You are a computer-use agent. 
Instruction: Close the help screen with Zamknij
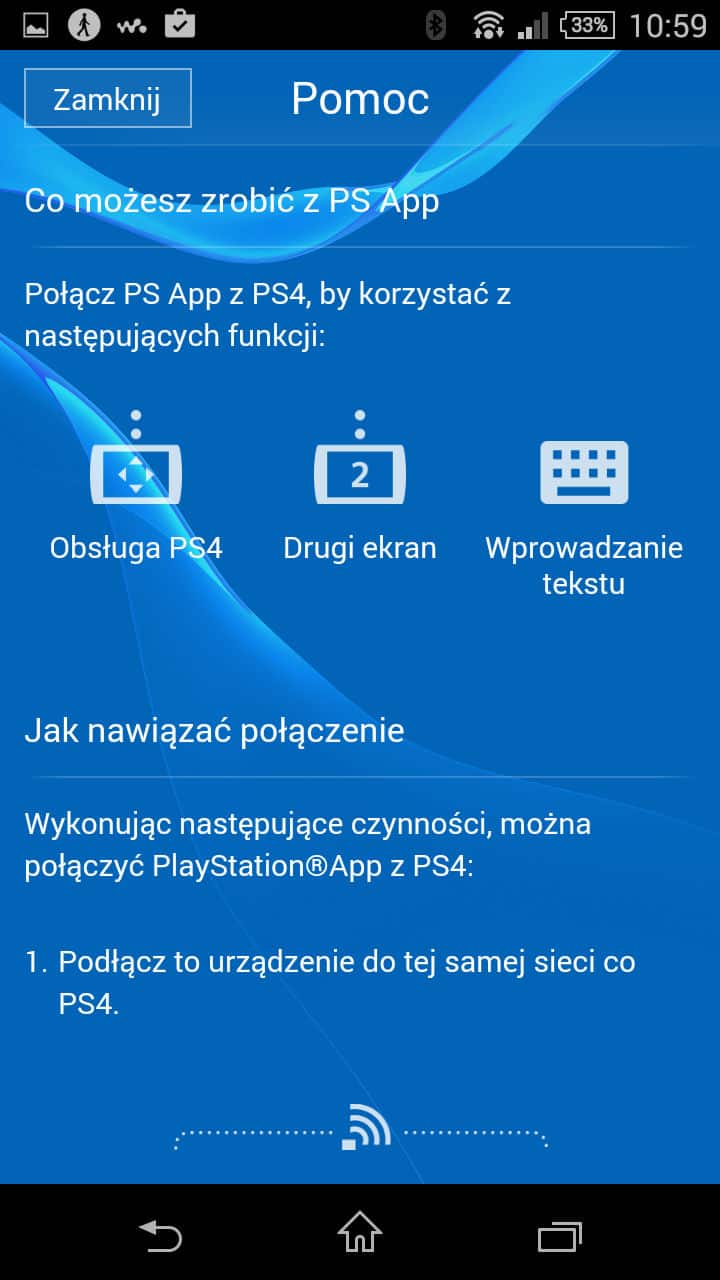107,99
